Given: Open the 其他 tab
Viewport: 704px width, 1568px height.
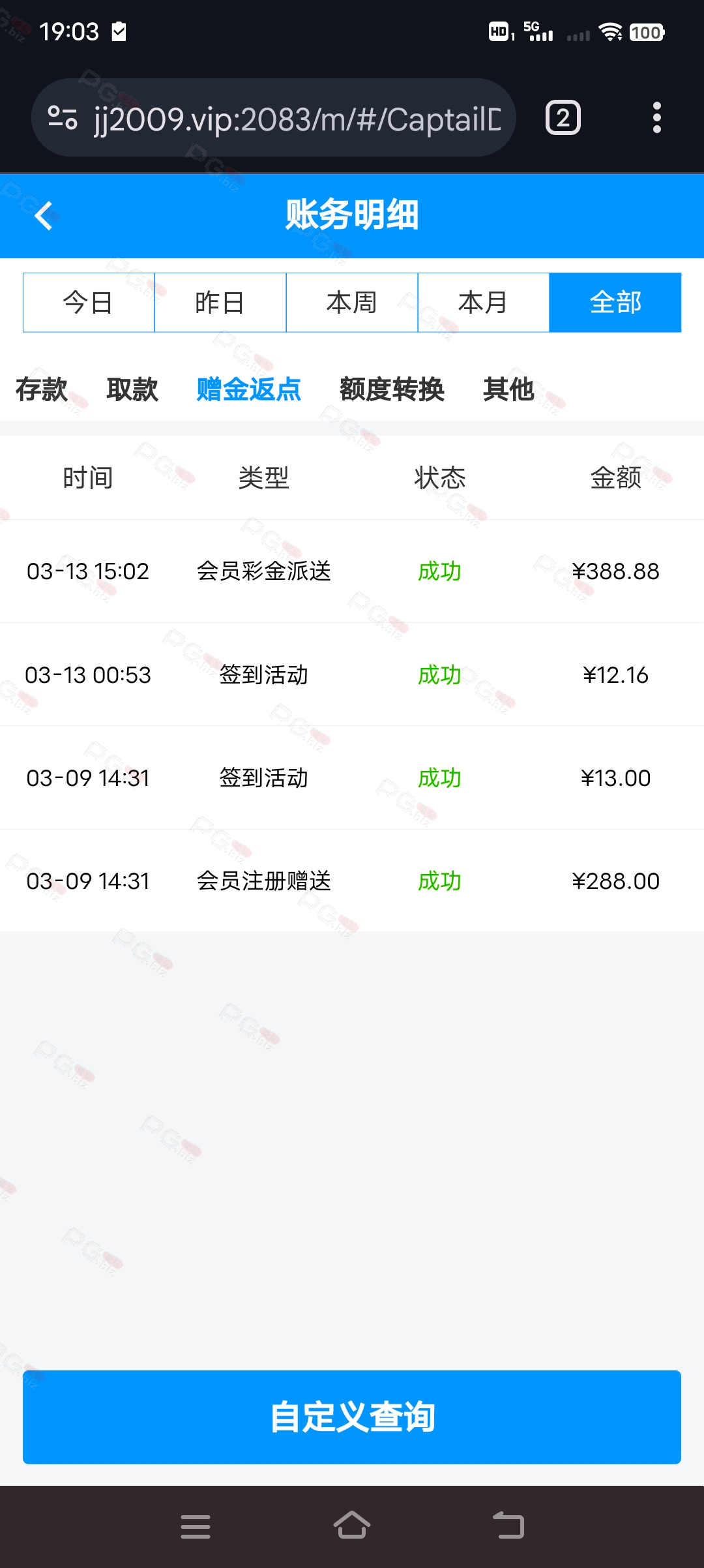Looking at the screenshot, I should 508,389.
